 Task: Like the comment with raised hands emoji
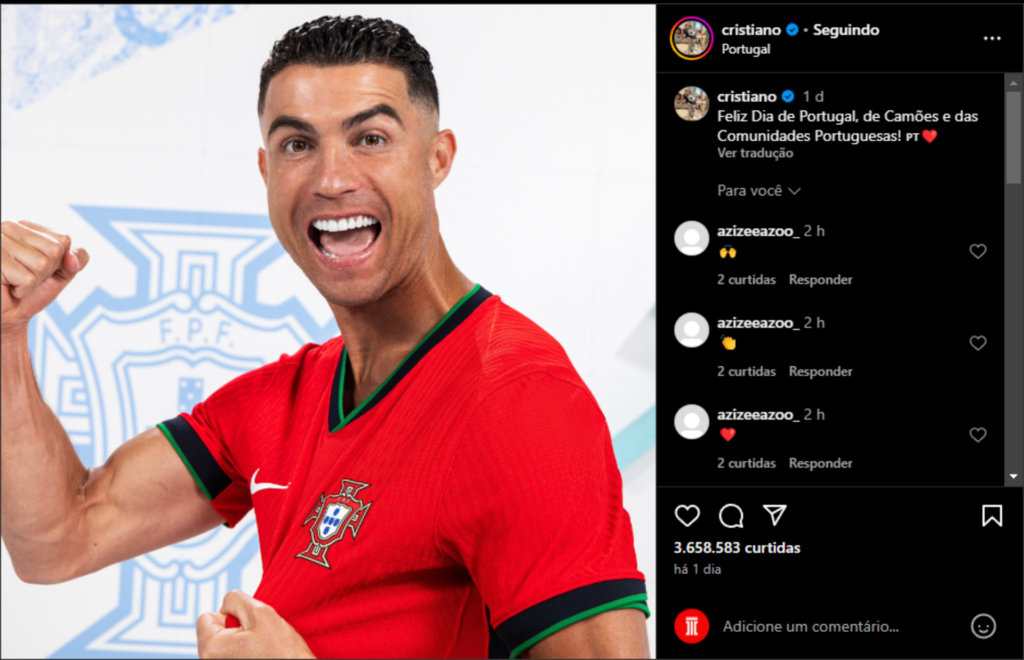coord(978,252)
